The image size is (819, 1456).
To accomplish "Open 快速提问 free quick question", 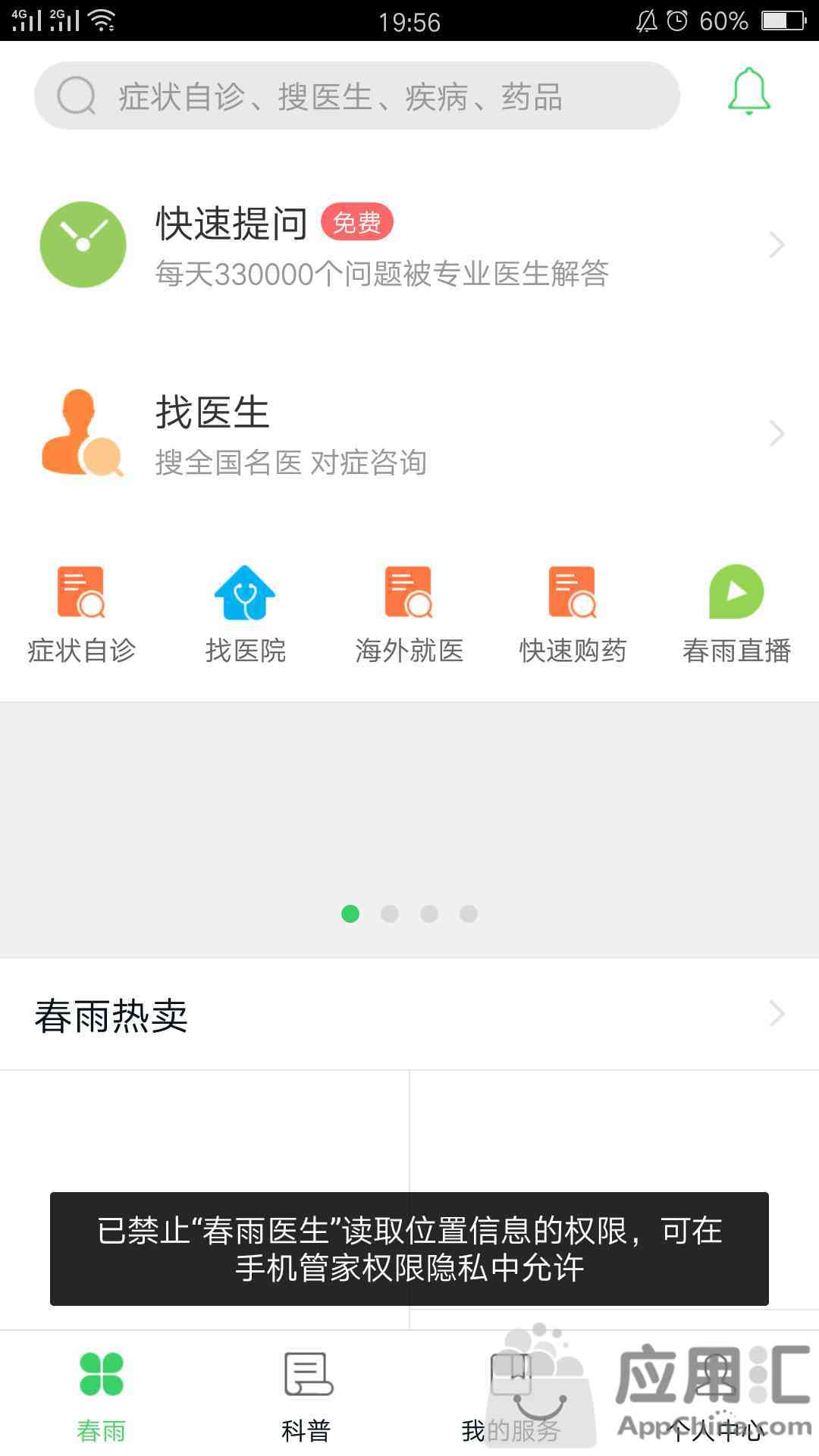I will point(409,245).
